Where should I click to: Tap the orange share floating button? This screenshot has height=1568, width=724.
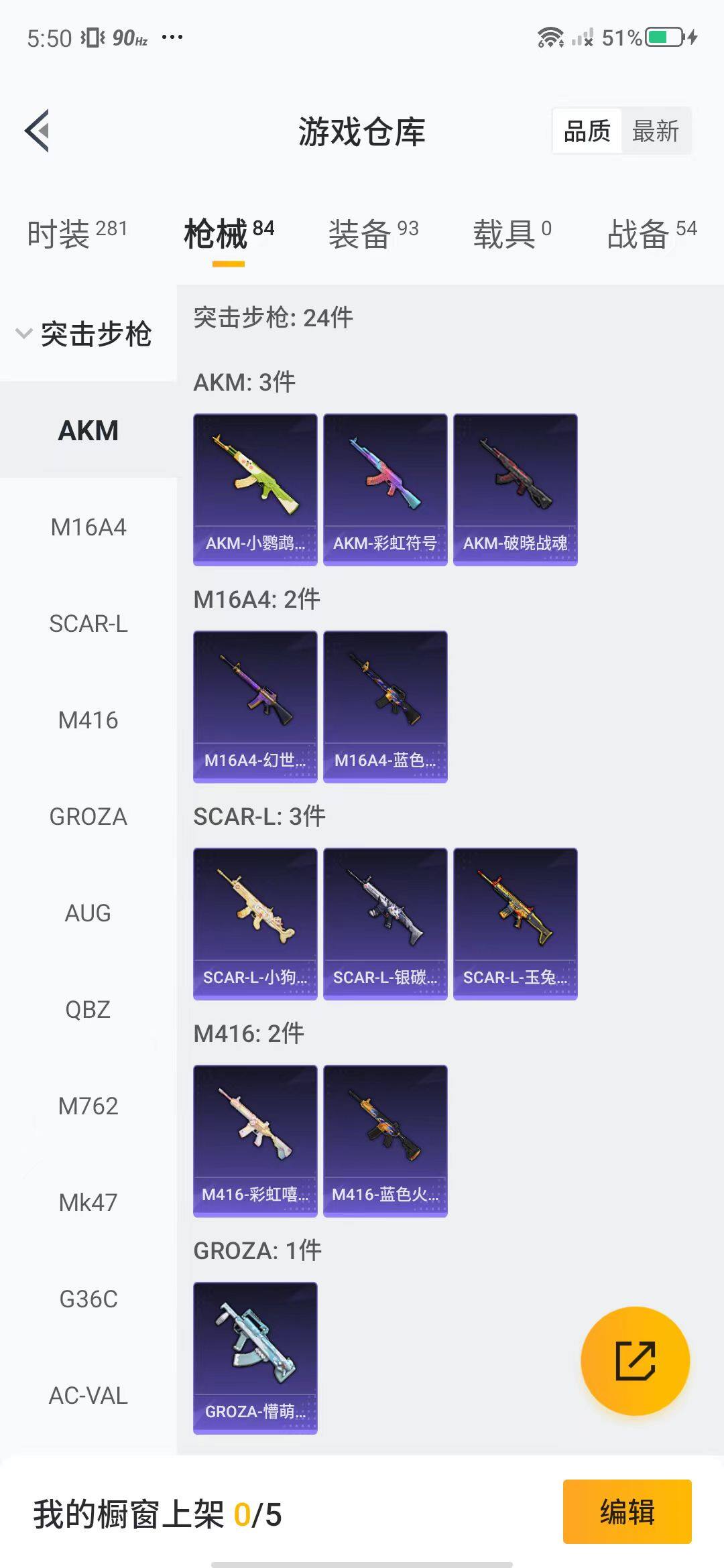(635, 1361)
